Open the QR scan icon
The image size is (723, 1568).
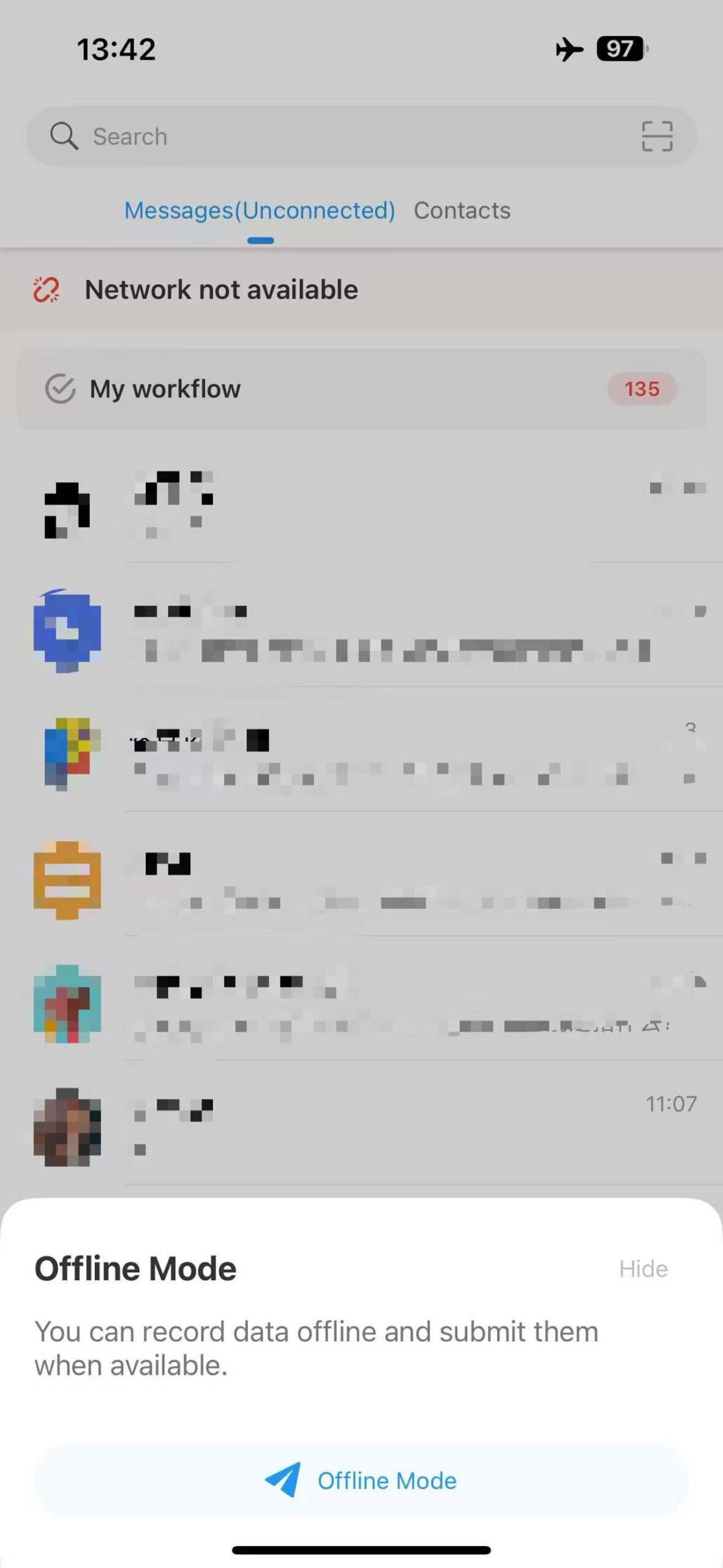(657, 136)
